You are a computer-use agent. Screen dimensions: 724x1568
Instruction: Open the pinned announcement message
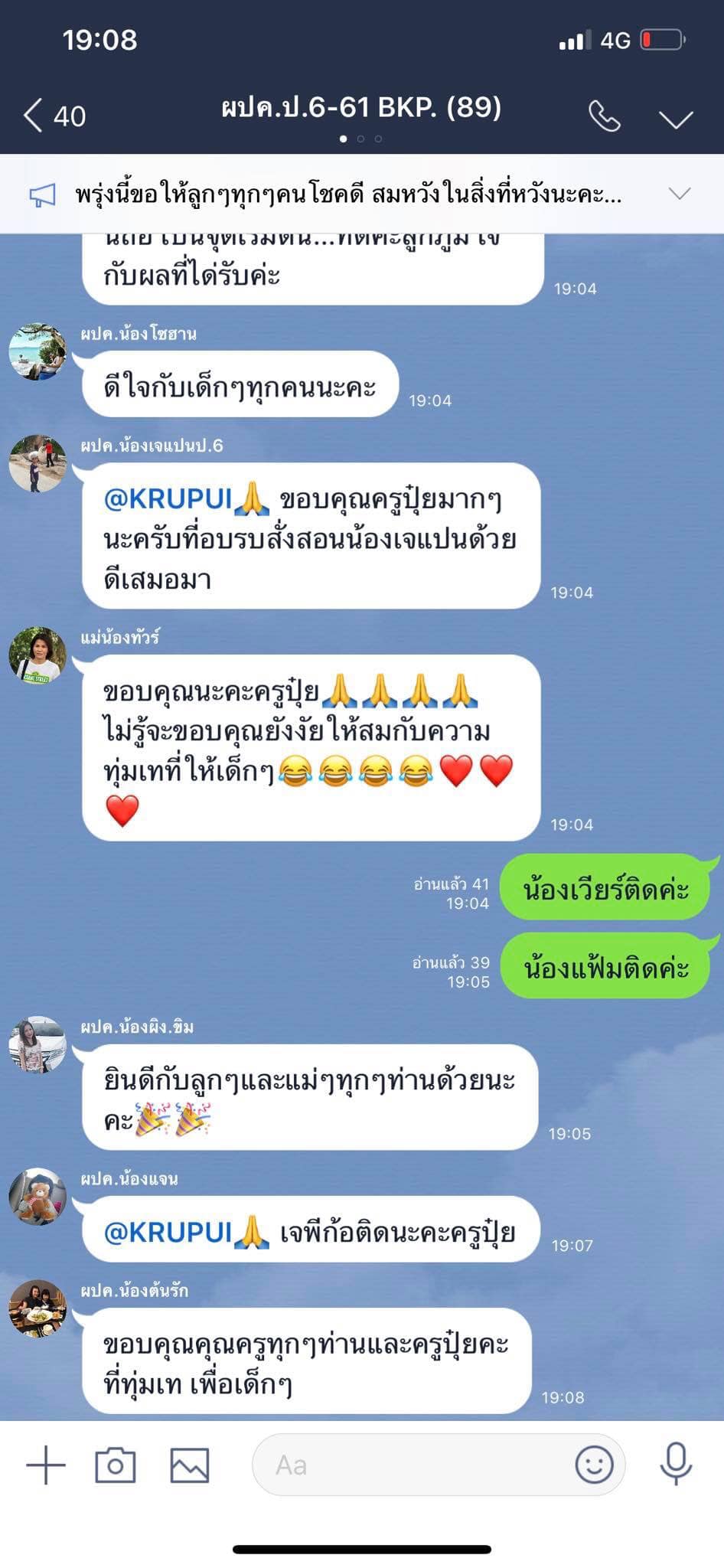[x=348, y=194]
